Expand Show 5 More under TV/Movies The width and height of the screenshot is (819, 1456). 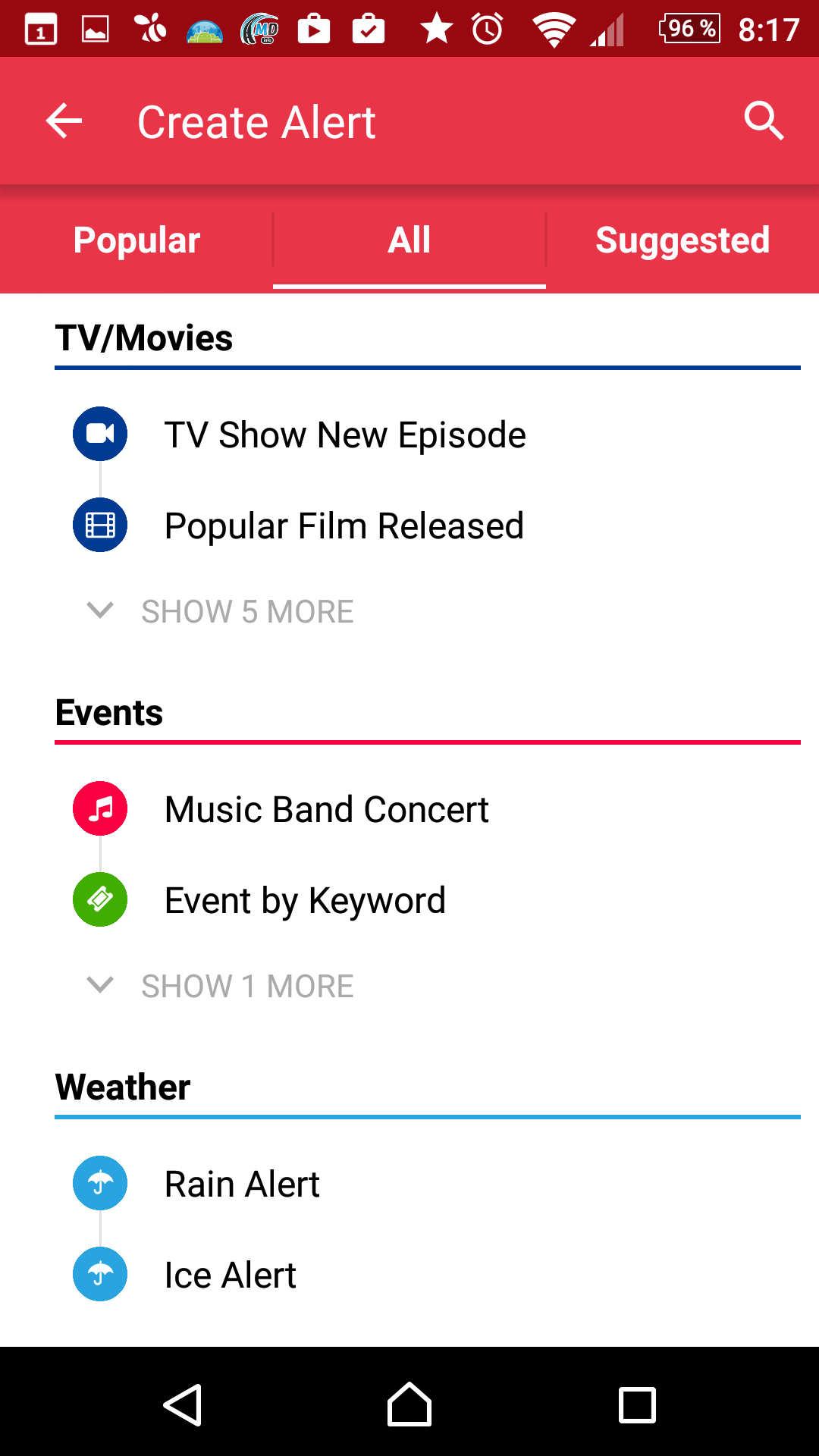click(x=220, y=611)
